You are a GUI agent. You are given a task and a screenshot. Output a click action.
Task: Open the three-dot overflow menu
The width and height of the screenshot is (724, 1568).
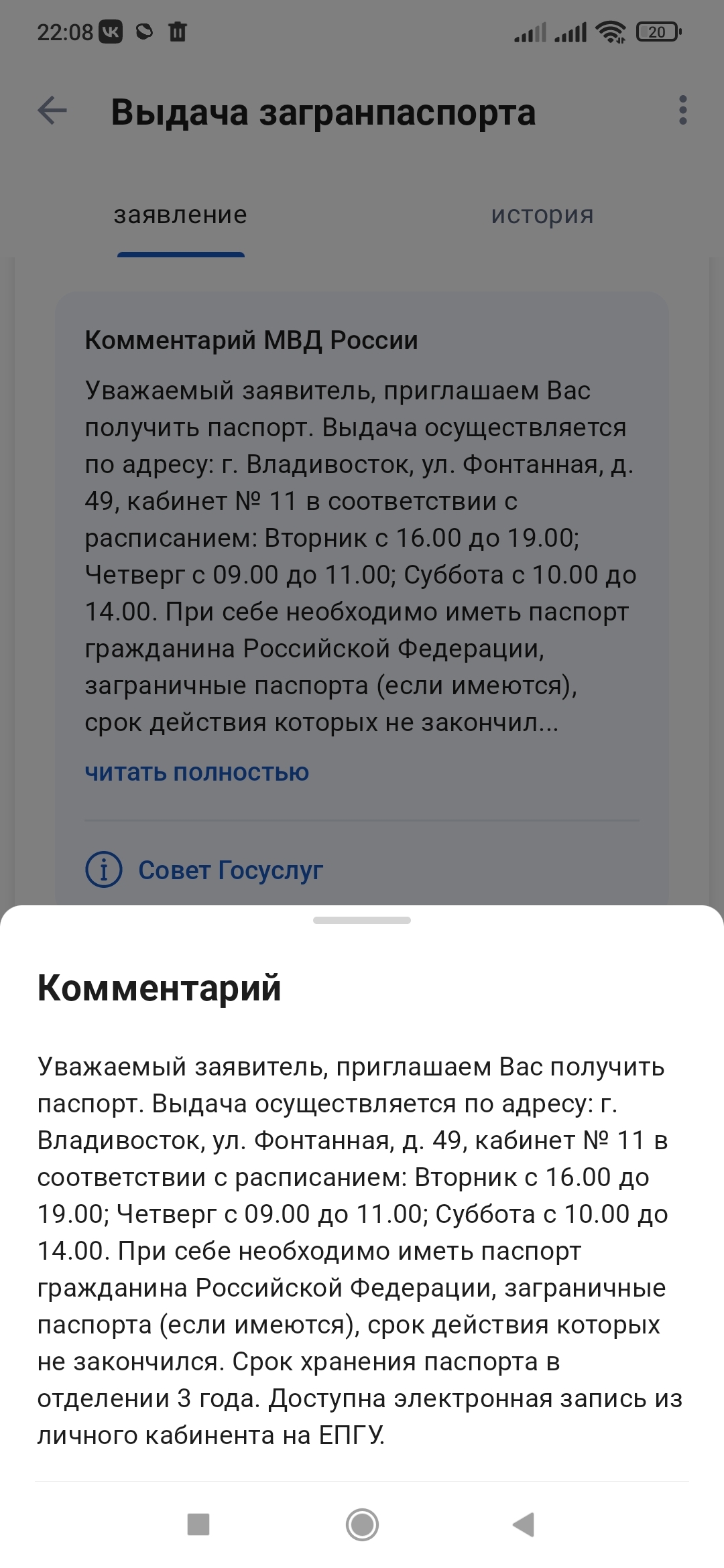point(682,111)
